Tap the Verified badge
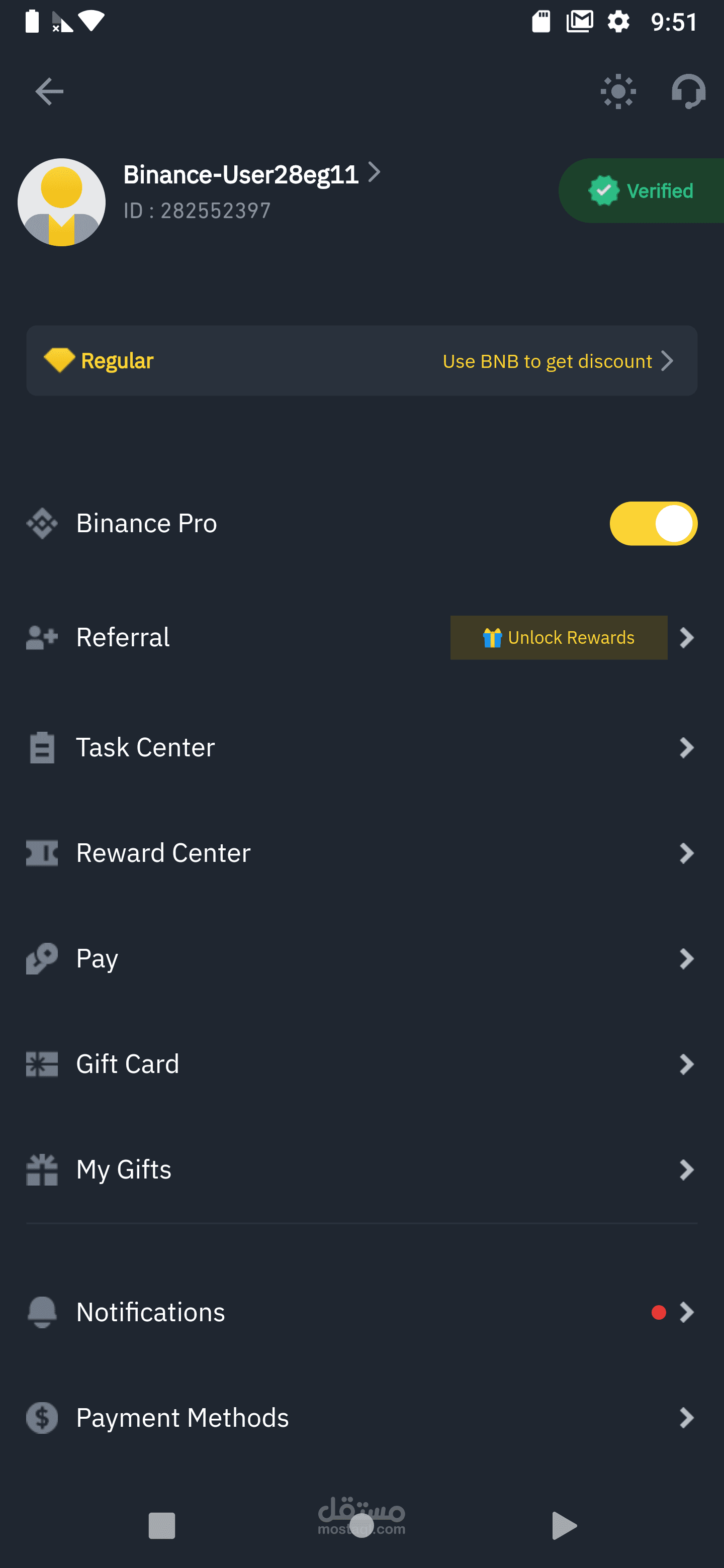Screen dimensions: 724x1568 pyautogui.click(x=641, y=191)
